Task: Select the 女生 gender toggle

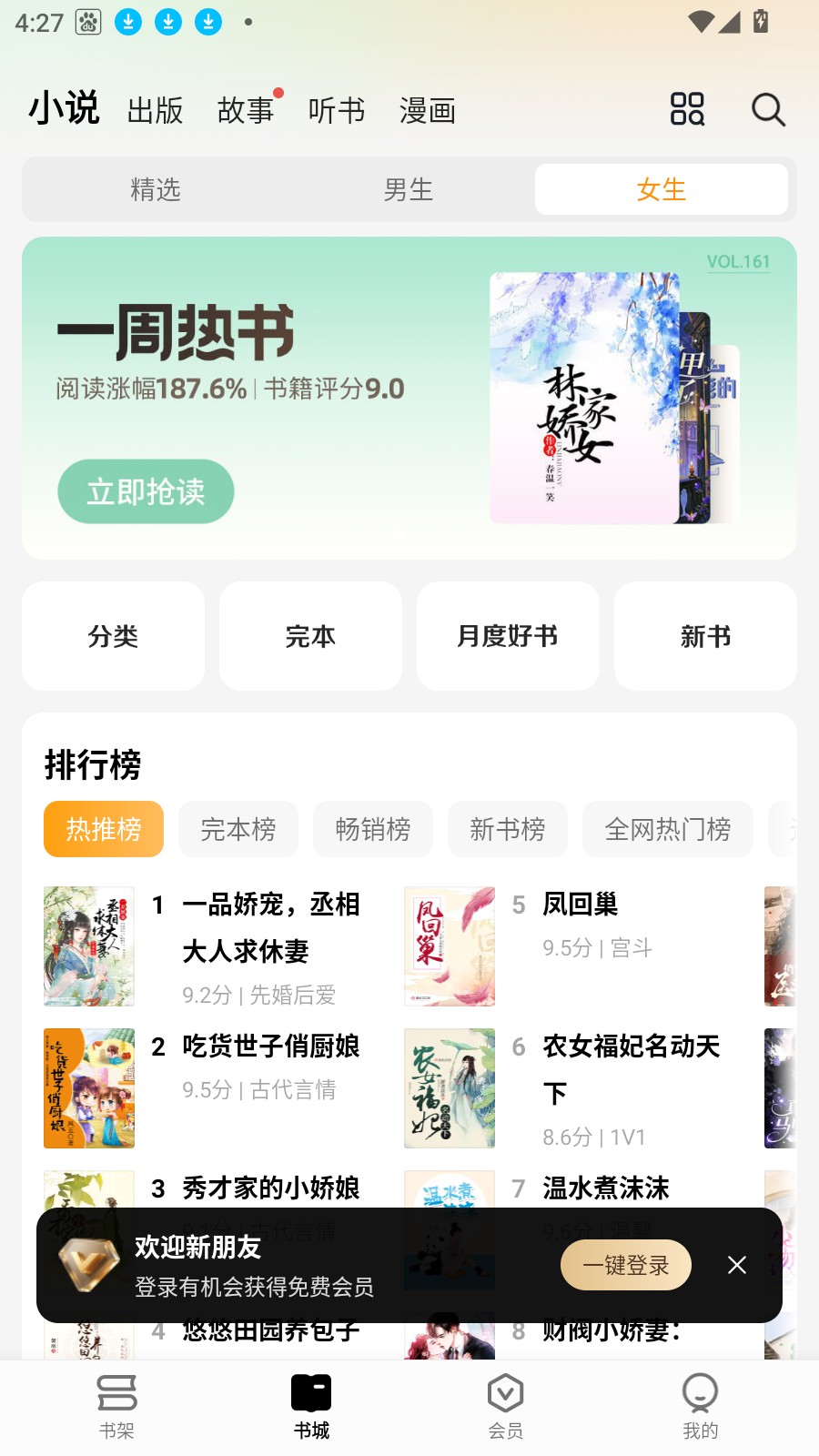Action: pos(662,189)
